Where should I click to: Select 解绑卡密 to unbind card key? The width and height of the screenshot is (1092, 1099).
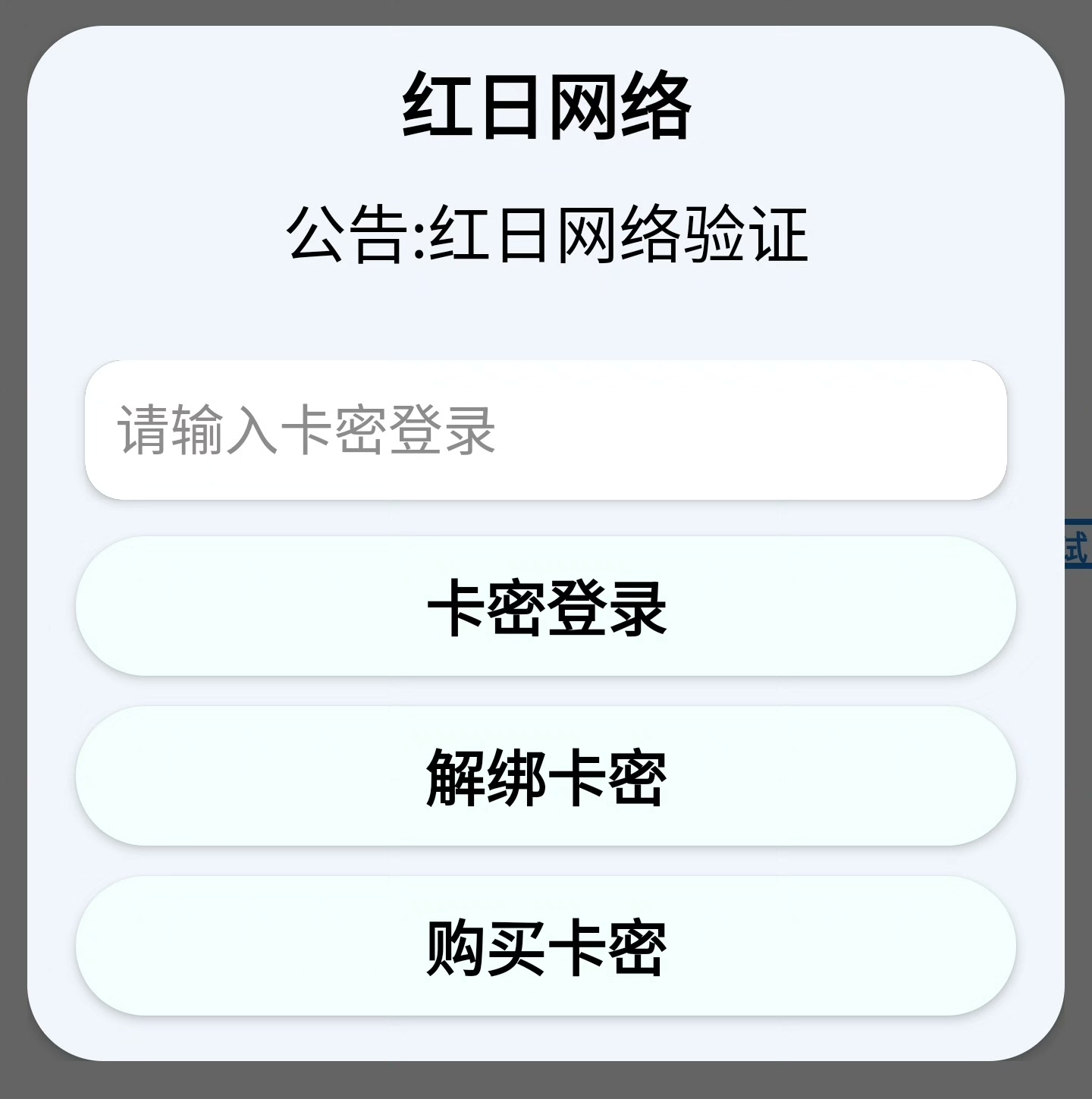point(546,776)
